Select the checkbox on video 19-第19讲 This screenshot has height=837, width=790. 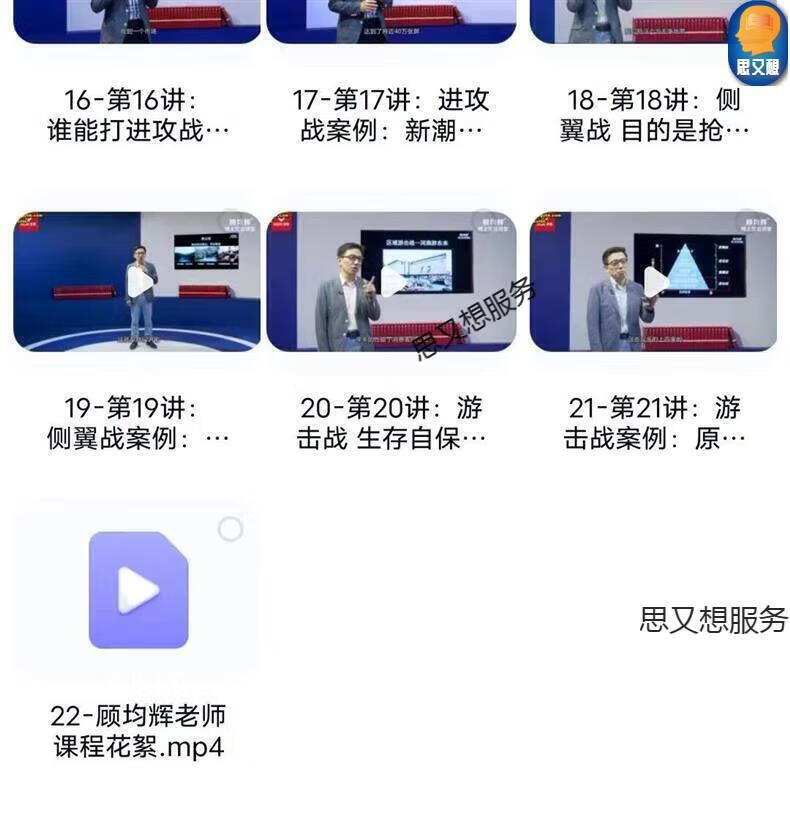231,222
